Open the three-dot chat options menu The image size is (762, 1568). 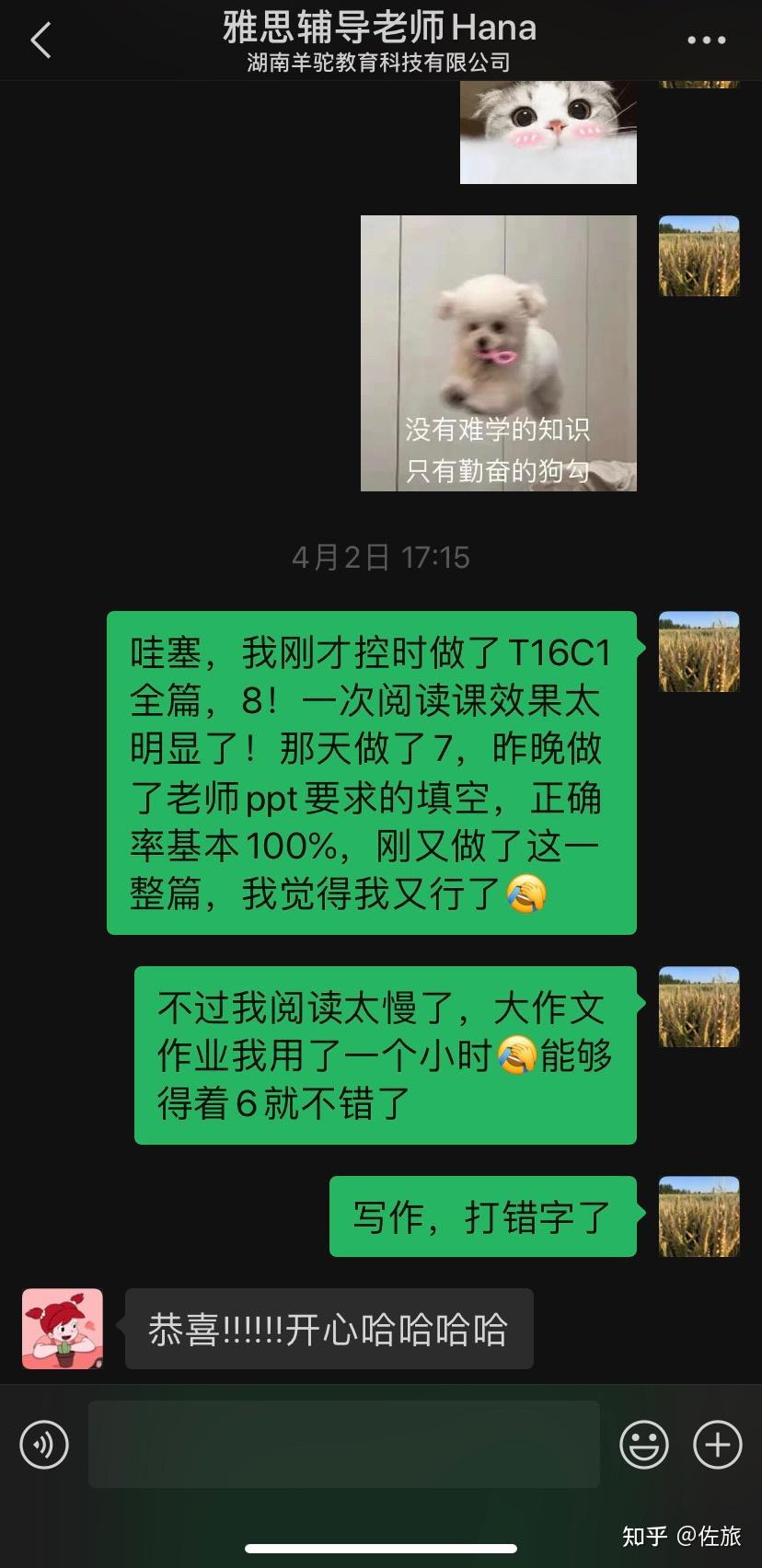(707, 40)
